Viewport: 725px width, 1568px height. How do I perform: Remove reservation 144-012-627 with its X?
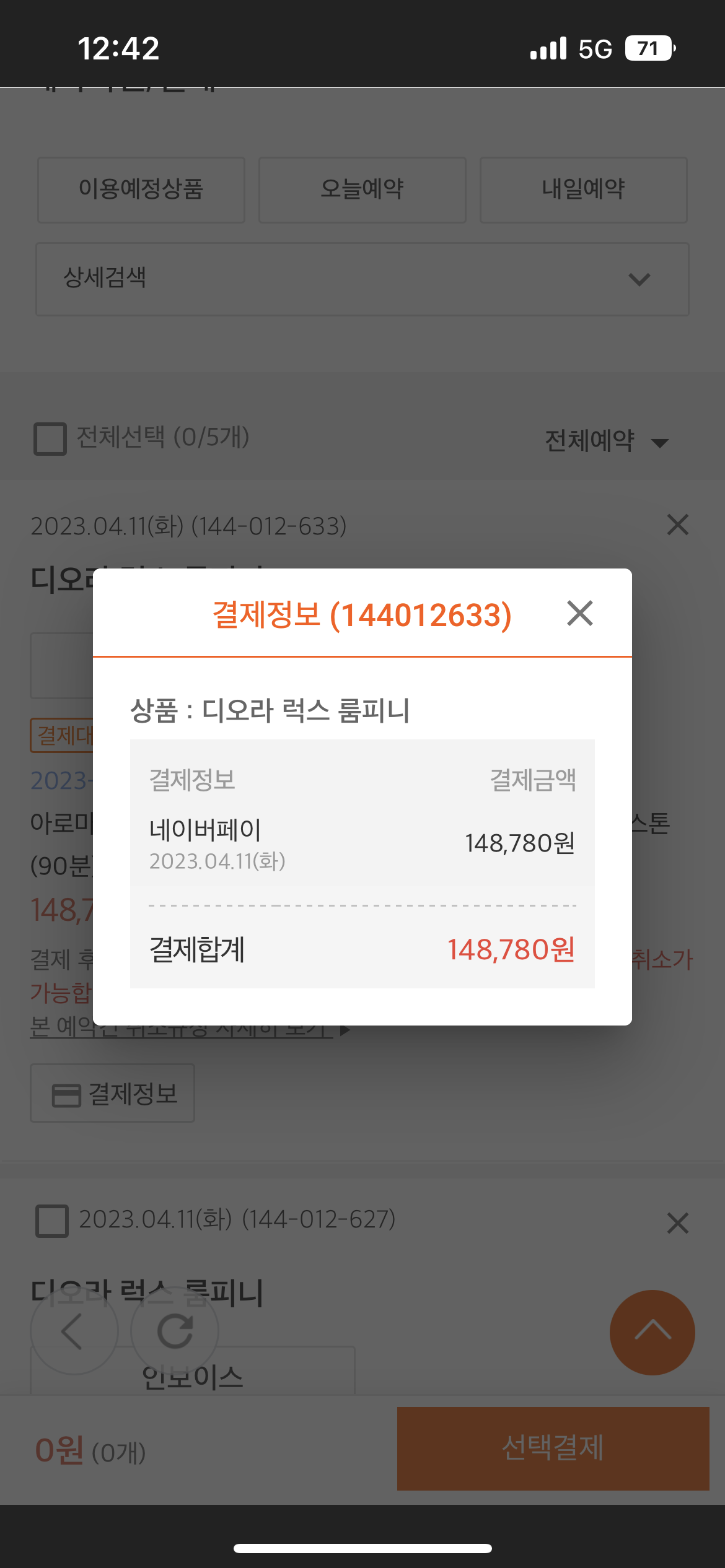(x=678, y=1223)
